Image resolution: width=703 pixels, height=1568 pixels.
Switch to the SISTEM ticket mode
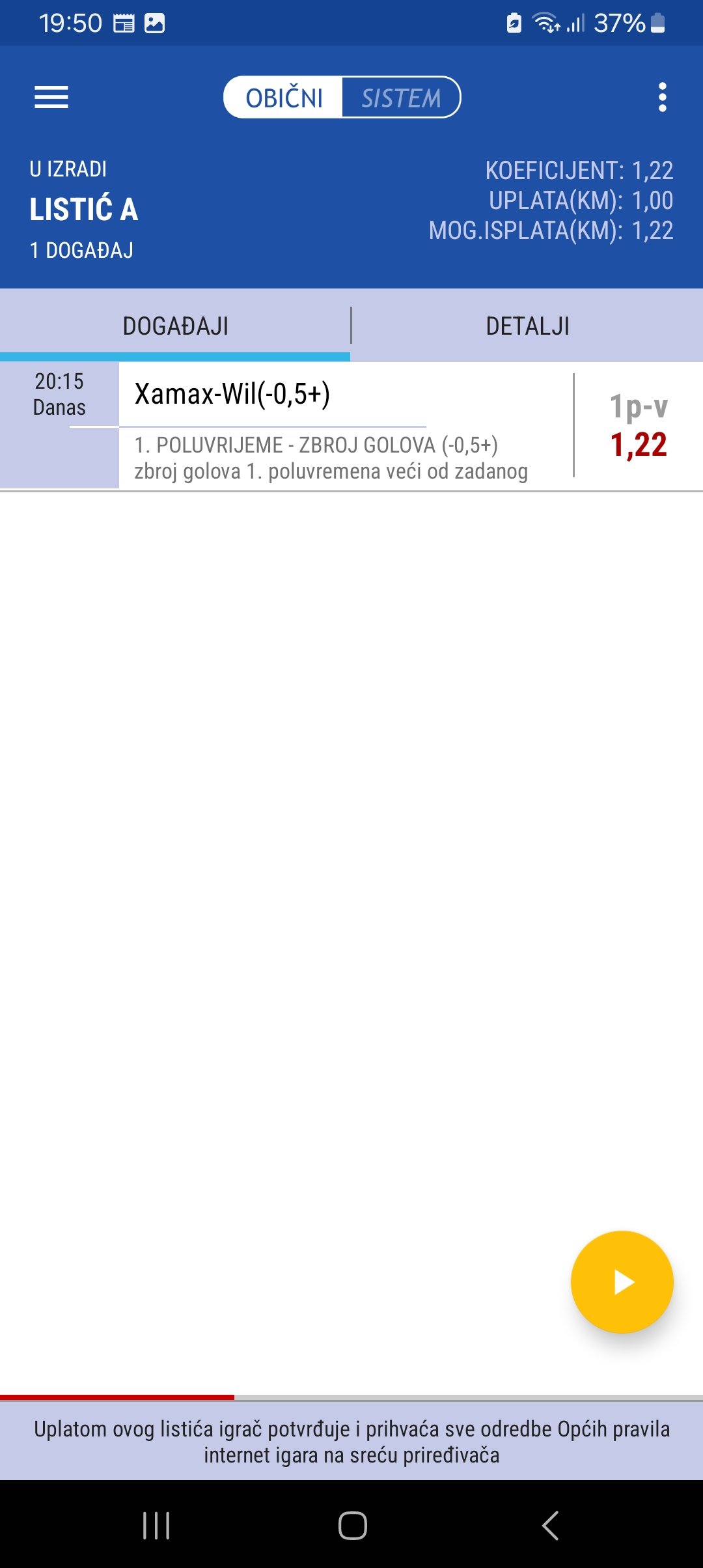(401, 98)
